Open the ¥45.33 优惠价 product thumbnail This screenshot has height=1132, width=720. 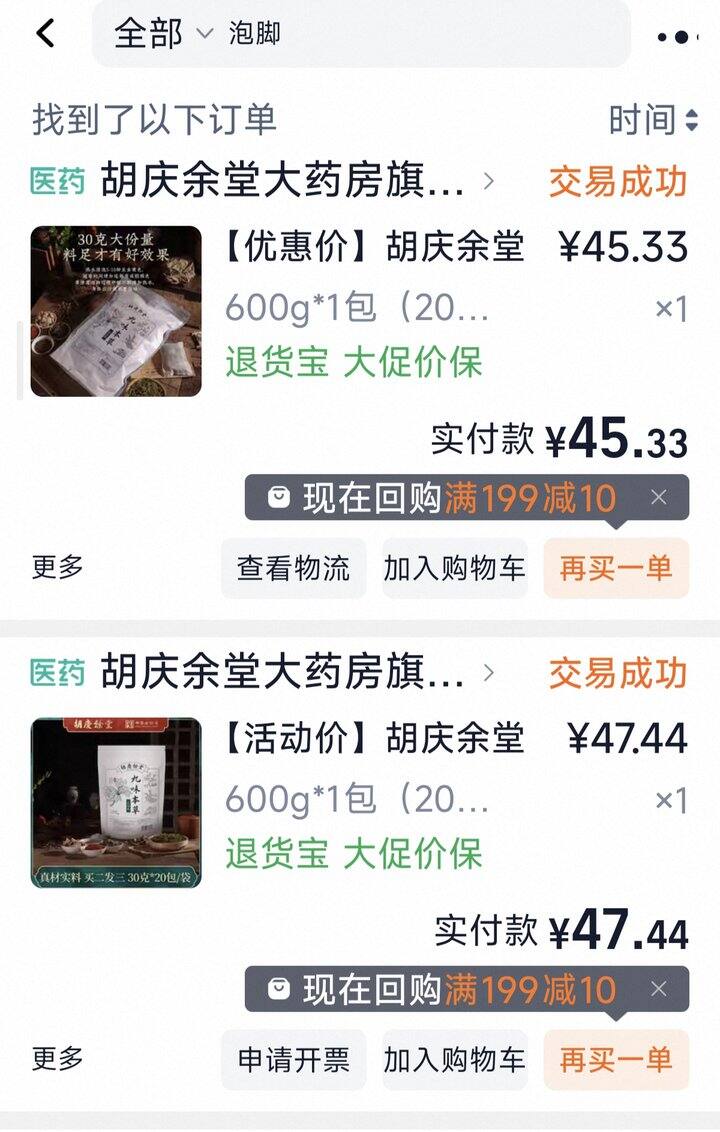[116, 311]
